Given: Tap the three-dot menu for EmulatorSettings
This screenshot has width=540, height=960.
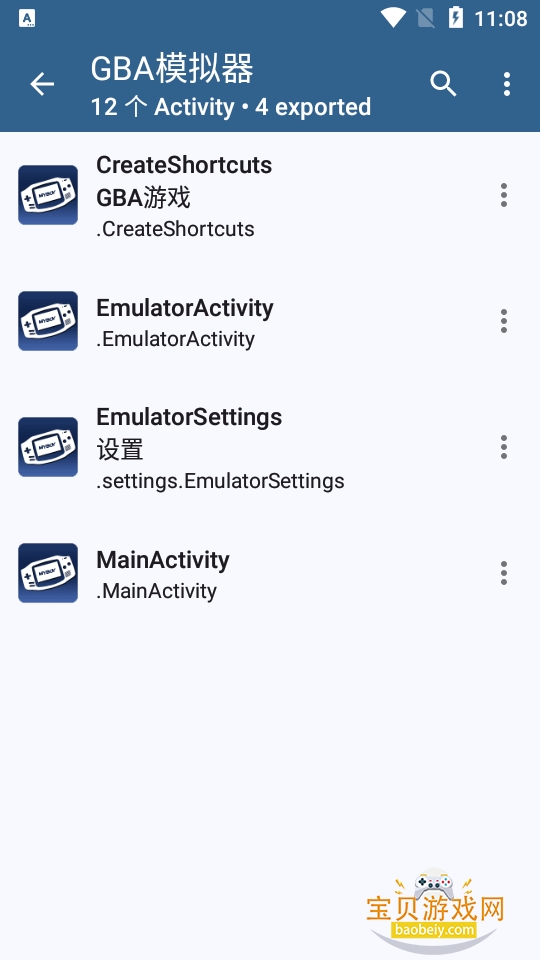Looking at the screenshot, I should tap(503, 448).
